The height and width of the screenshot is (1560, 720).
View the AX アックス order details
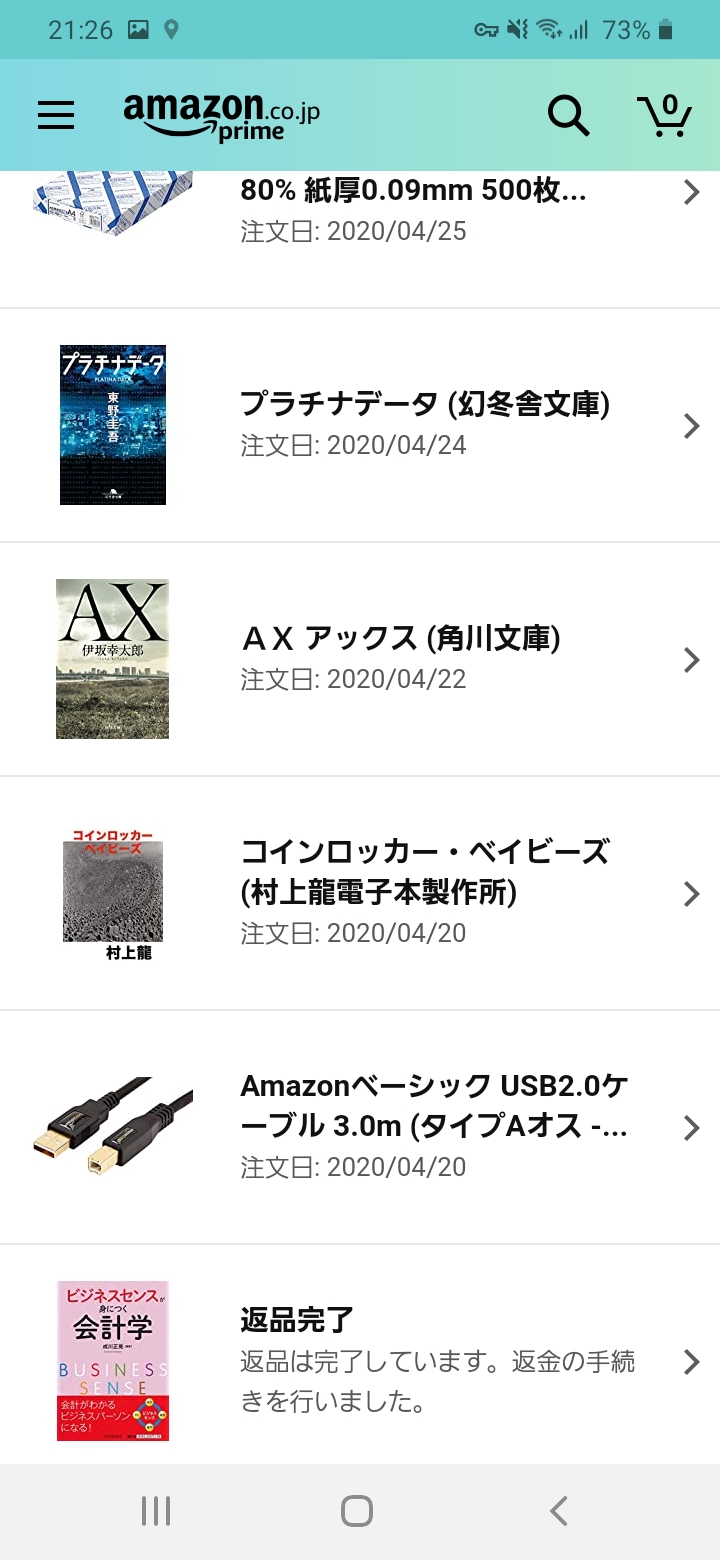pyautogui.click(x=360, y=660)
